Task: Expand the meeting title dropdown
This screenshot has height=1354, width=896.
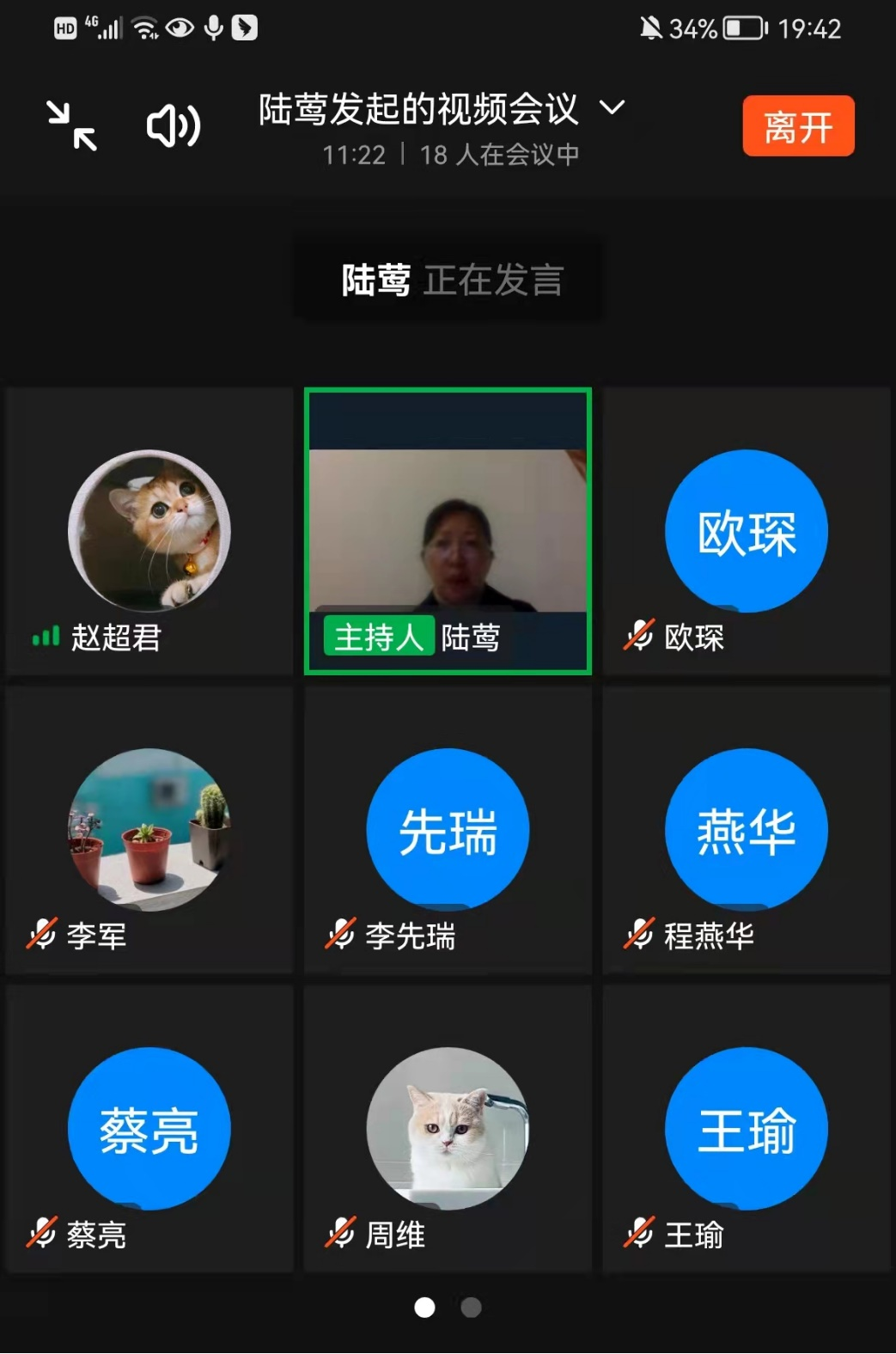Action: [x=612, y=108]
